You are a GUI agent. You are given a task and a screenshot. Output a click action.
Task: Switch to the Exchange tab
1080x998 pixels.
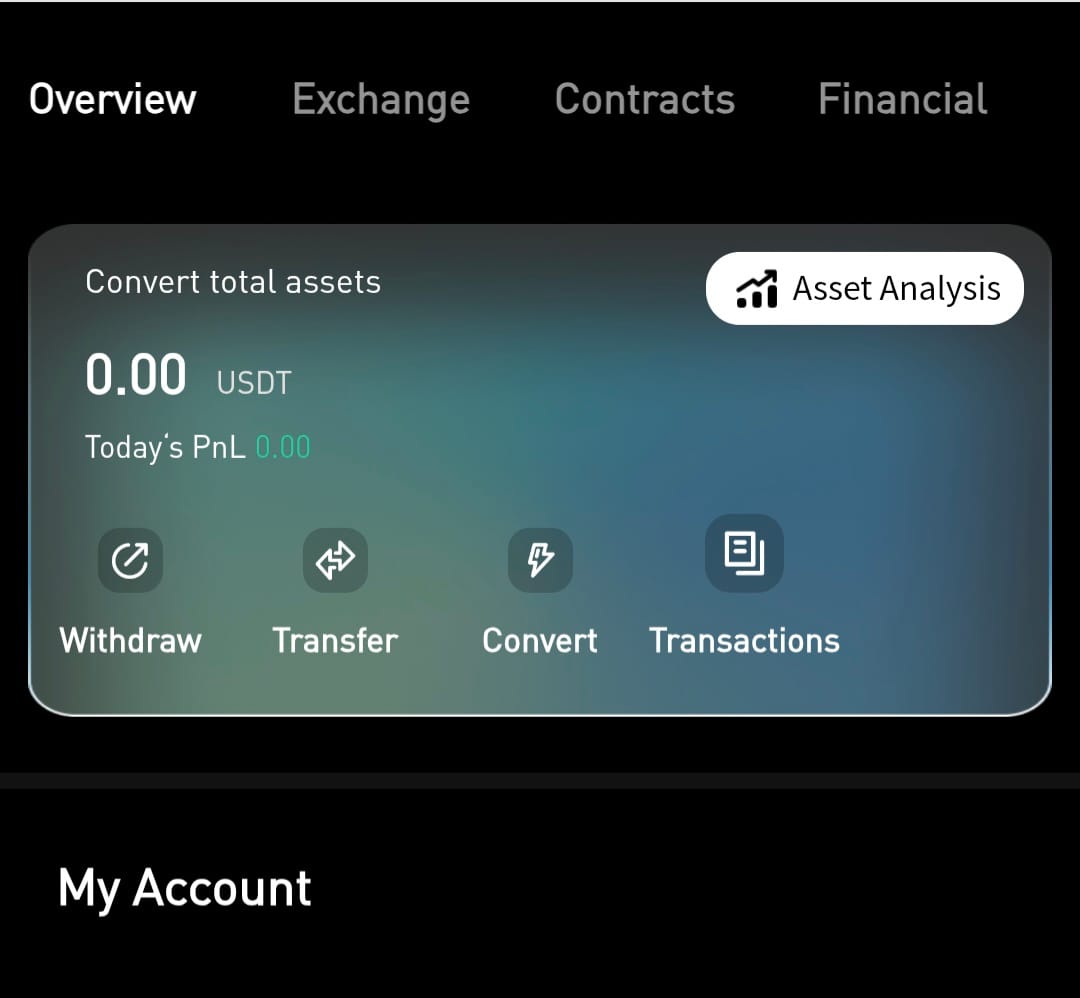tap(381, 100)
